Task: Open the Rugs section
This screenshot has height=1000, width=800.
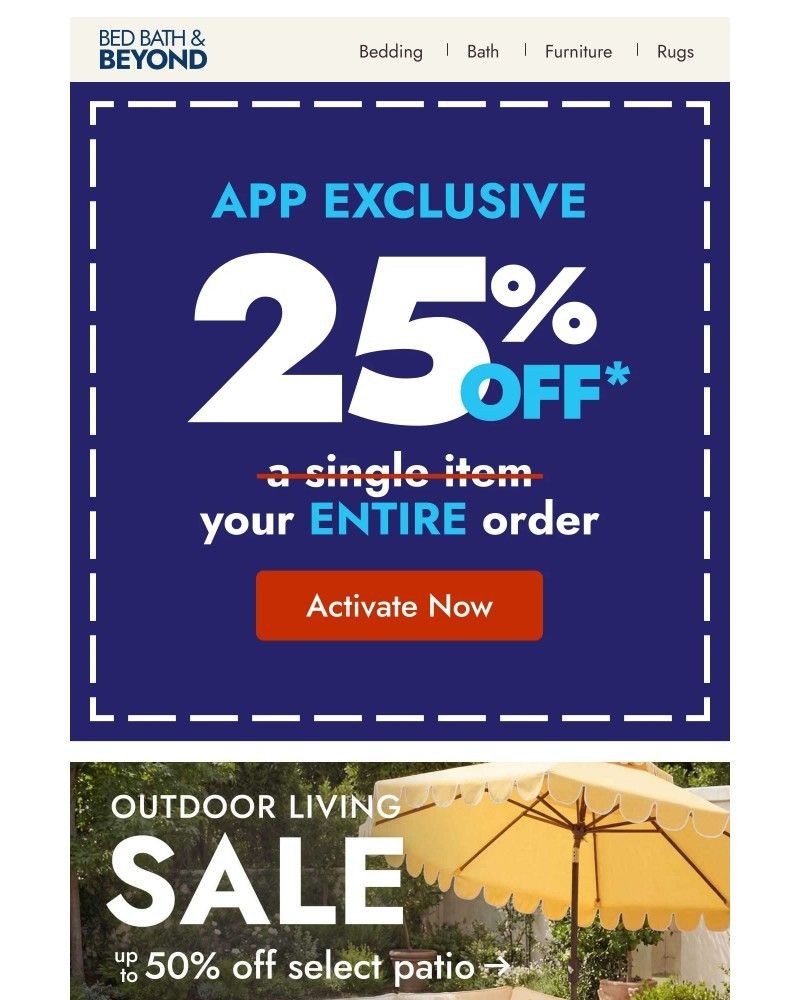Action: tap(674, 51)
